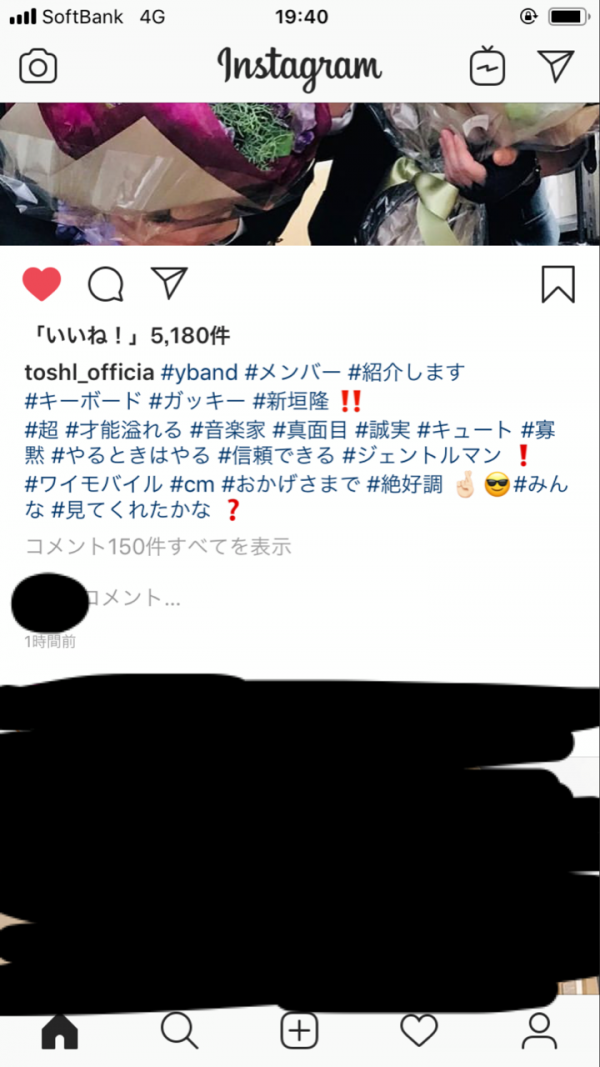Open the Activity heart tab
This screenshot has height=1067, width=600.
pos(419,1032)
